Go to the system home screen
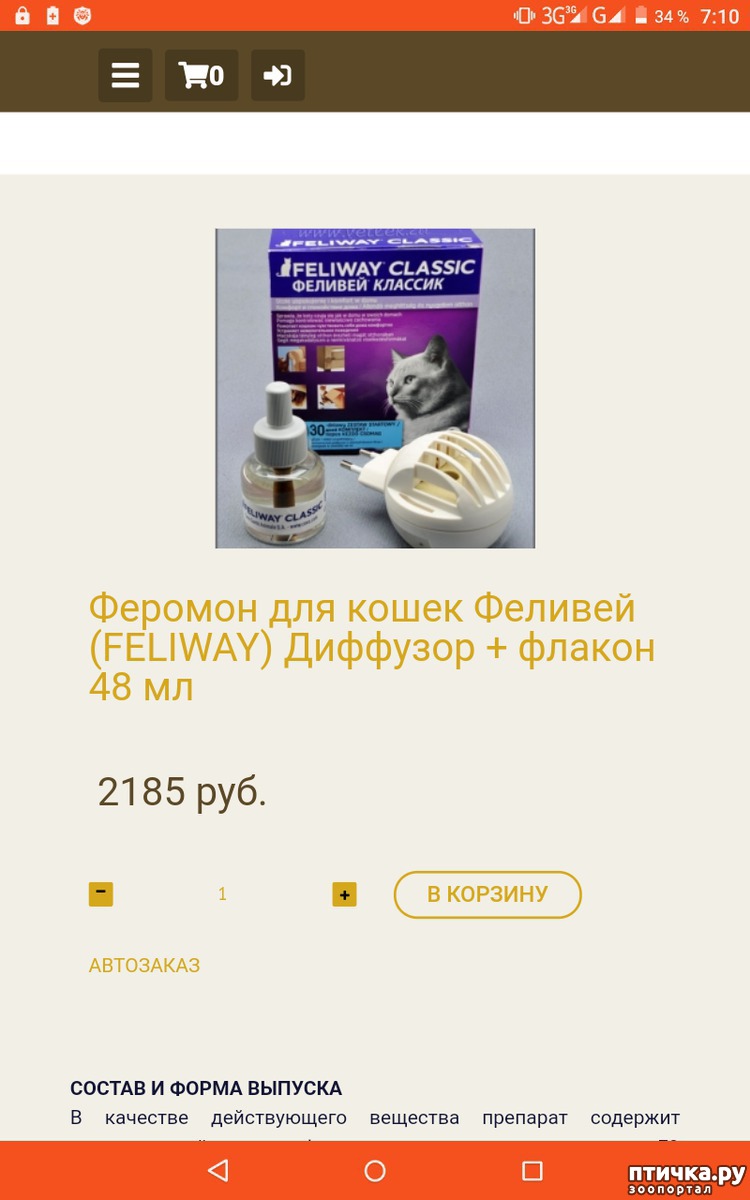This screenshot has width=750, height=1200. 375,1170
